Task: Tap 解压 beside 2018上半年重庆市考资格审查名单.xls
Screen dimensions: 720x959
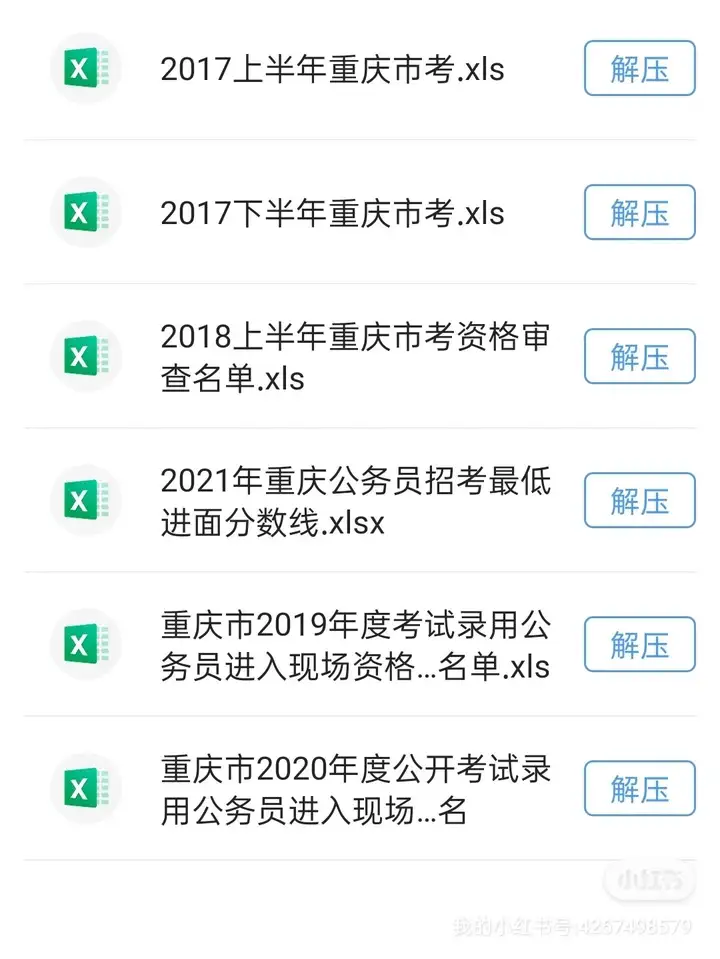Action: (639, 356)
